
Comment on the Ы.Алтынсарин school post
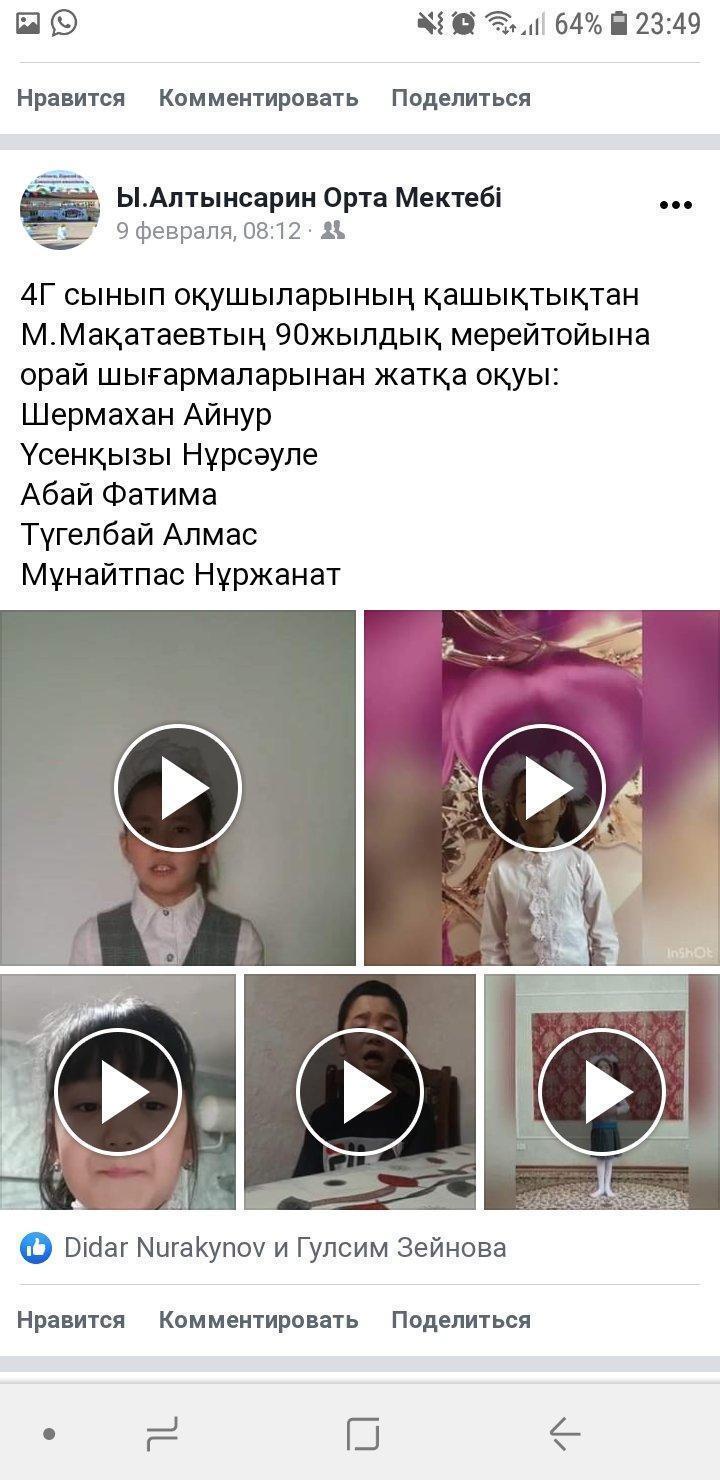(x=258, y=1319)
